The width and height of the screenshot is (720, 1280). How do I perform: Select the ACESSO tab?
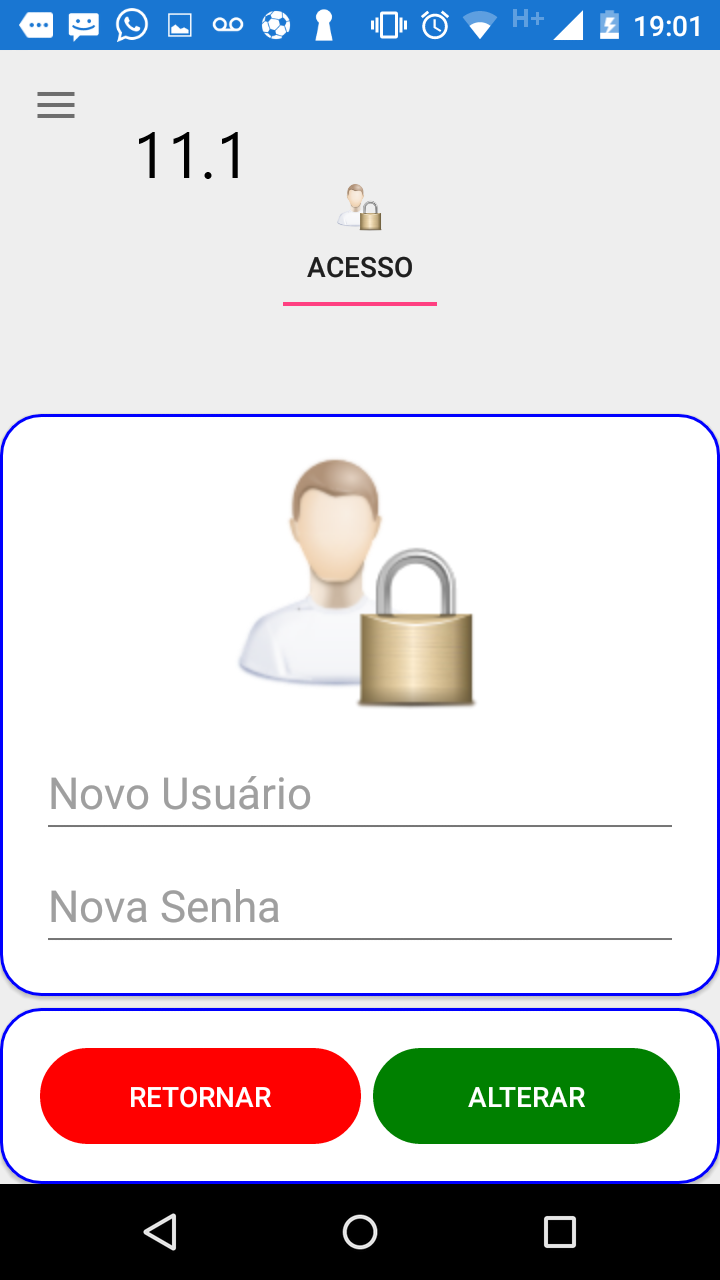tap(360, 241)
